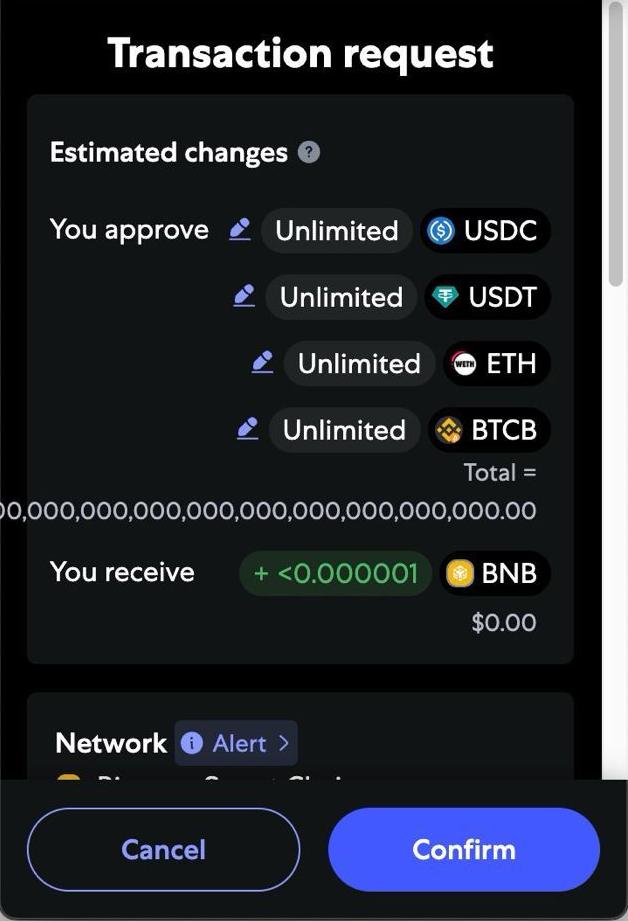
Task: Edit the BTCB approval amount
Action: (x=248, y=429)
